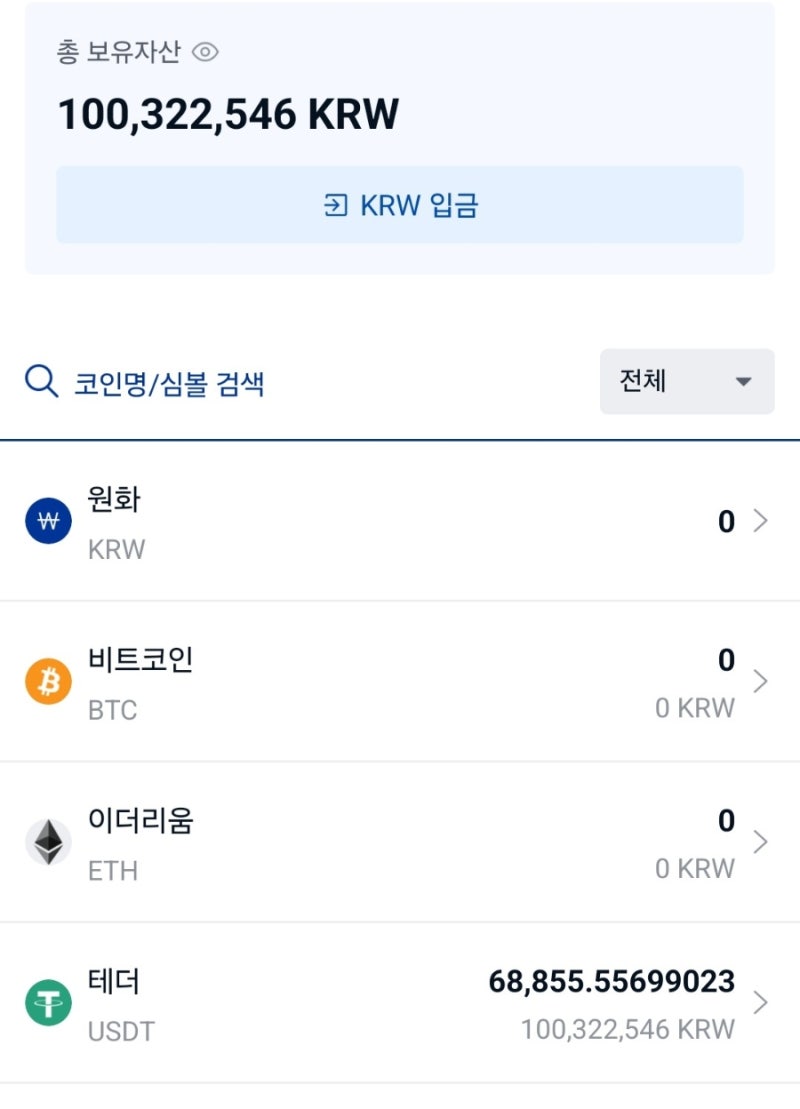Click the search magnifier icon
Viewport: 800px width, 1109px height.
39,380
